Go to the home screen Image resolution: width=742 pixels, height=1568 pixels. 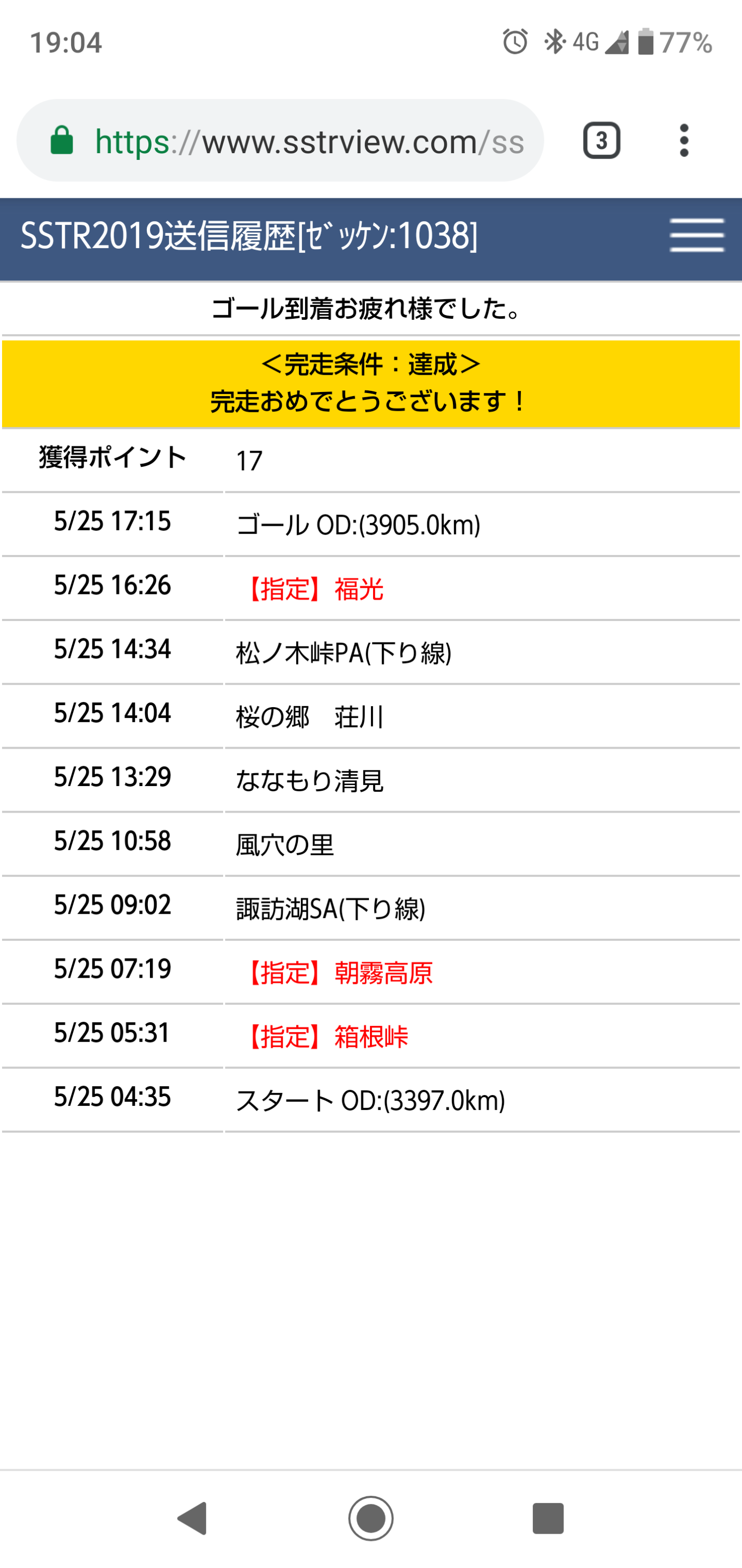pyautogui.click(x=370, y=1518)
